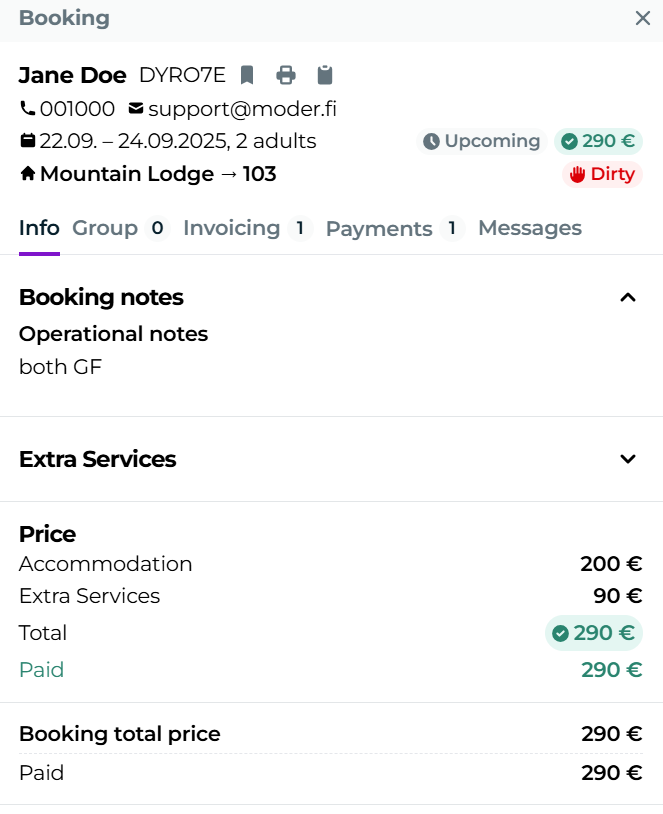This screenshot has height=814, width=663.
Task: Call phone number 001000
Action: [76, 108]
